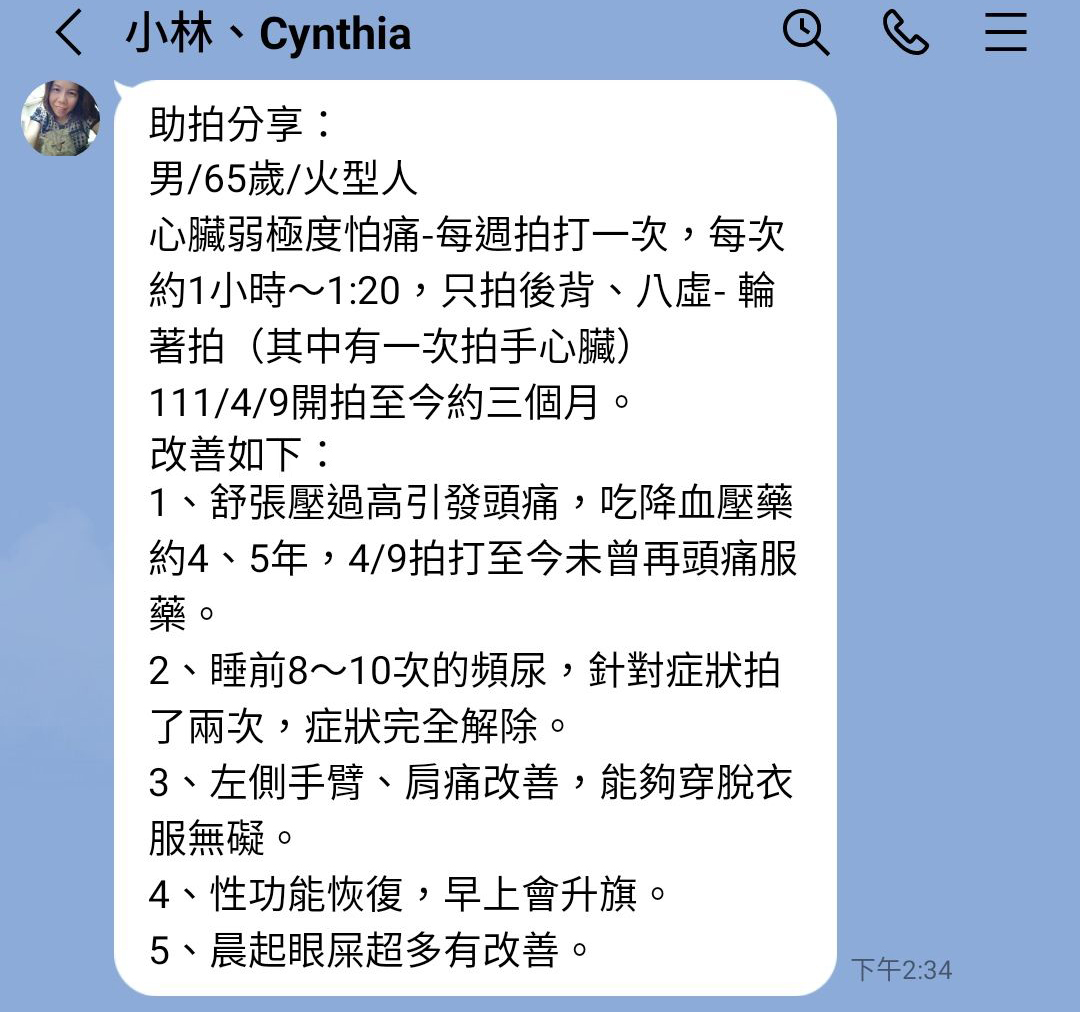The height and width of the screenshot is (1012, 1080).
Task: Open the chat menu
Action: (1005, 33)
